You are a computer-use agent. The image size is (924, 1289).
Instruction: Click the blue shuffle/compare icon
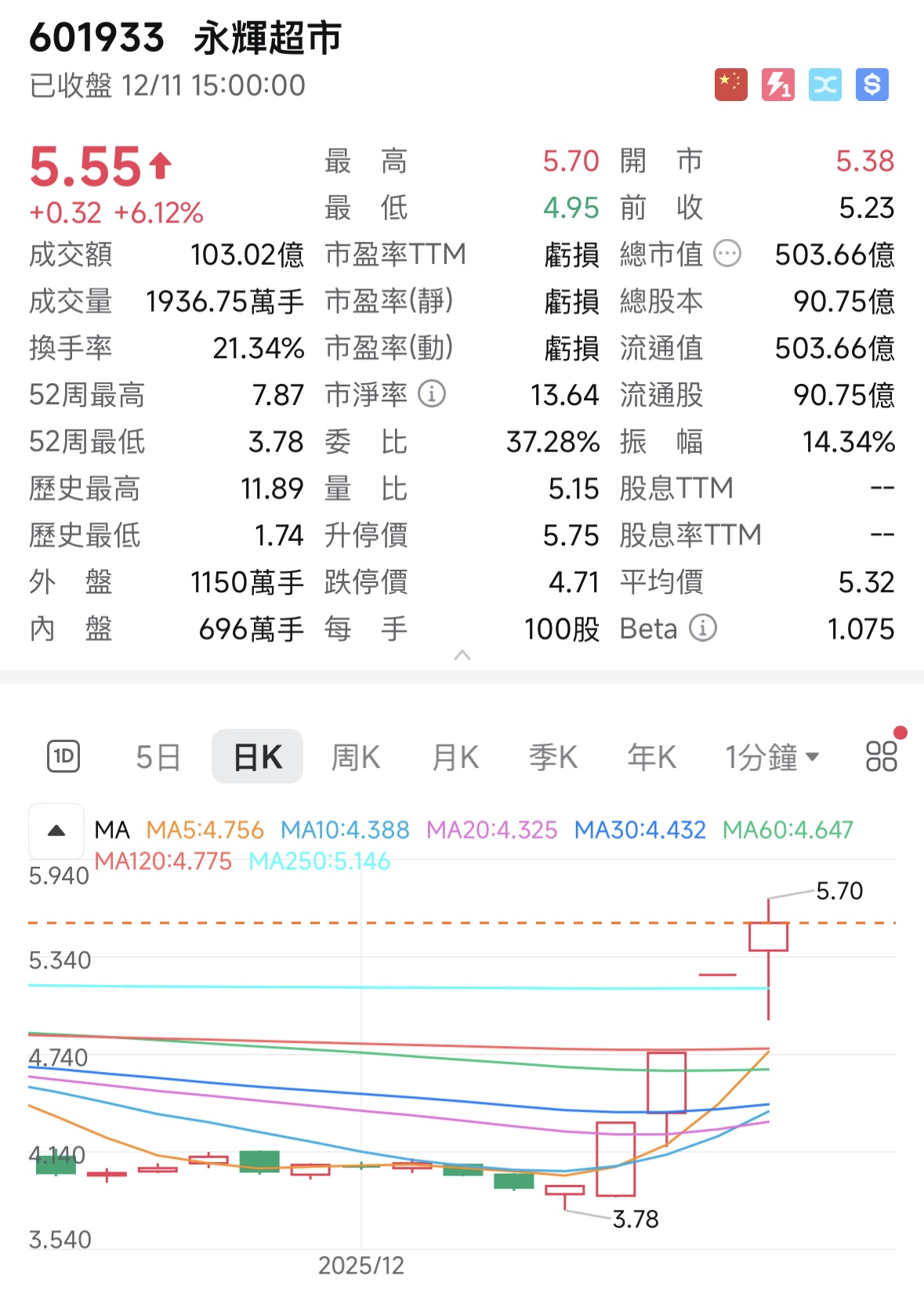825,83
